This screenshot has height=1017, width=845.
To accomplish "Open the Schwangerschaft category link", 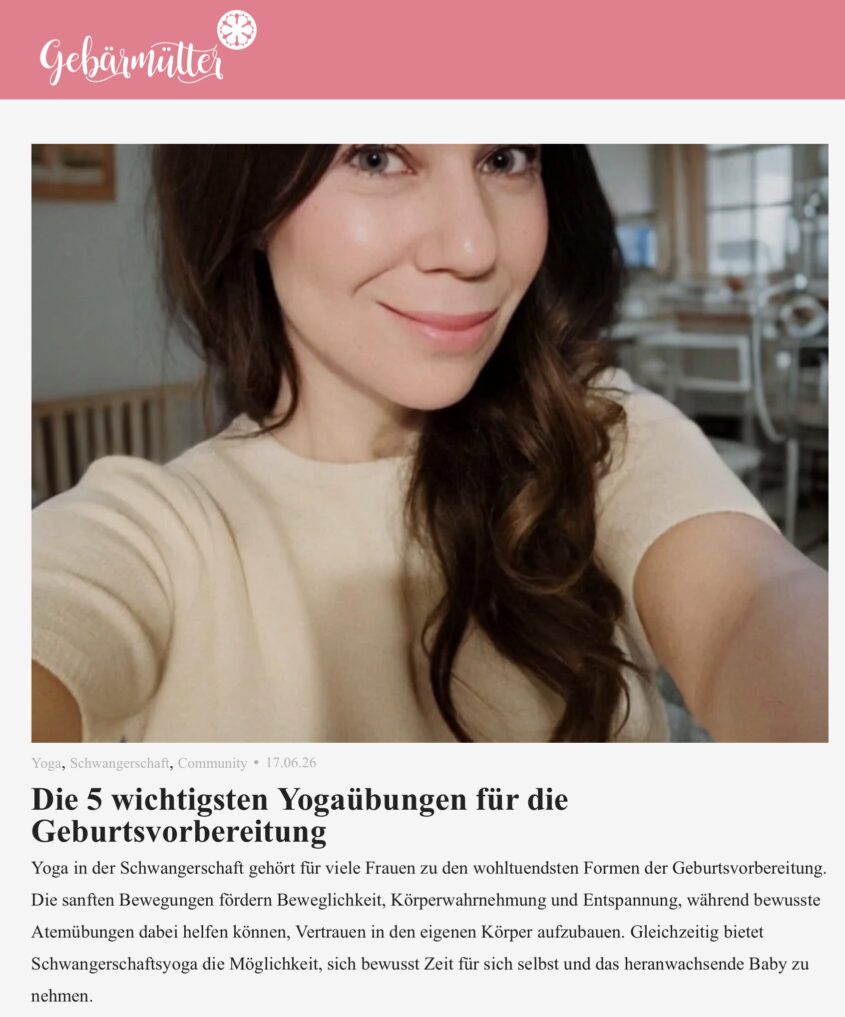I will click(120, 763).
